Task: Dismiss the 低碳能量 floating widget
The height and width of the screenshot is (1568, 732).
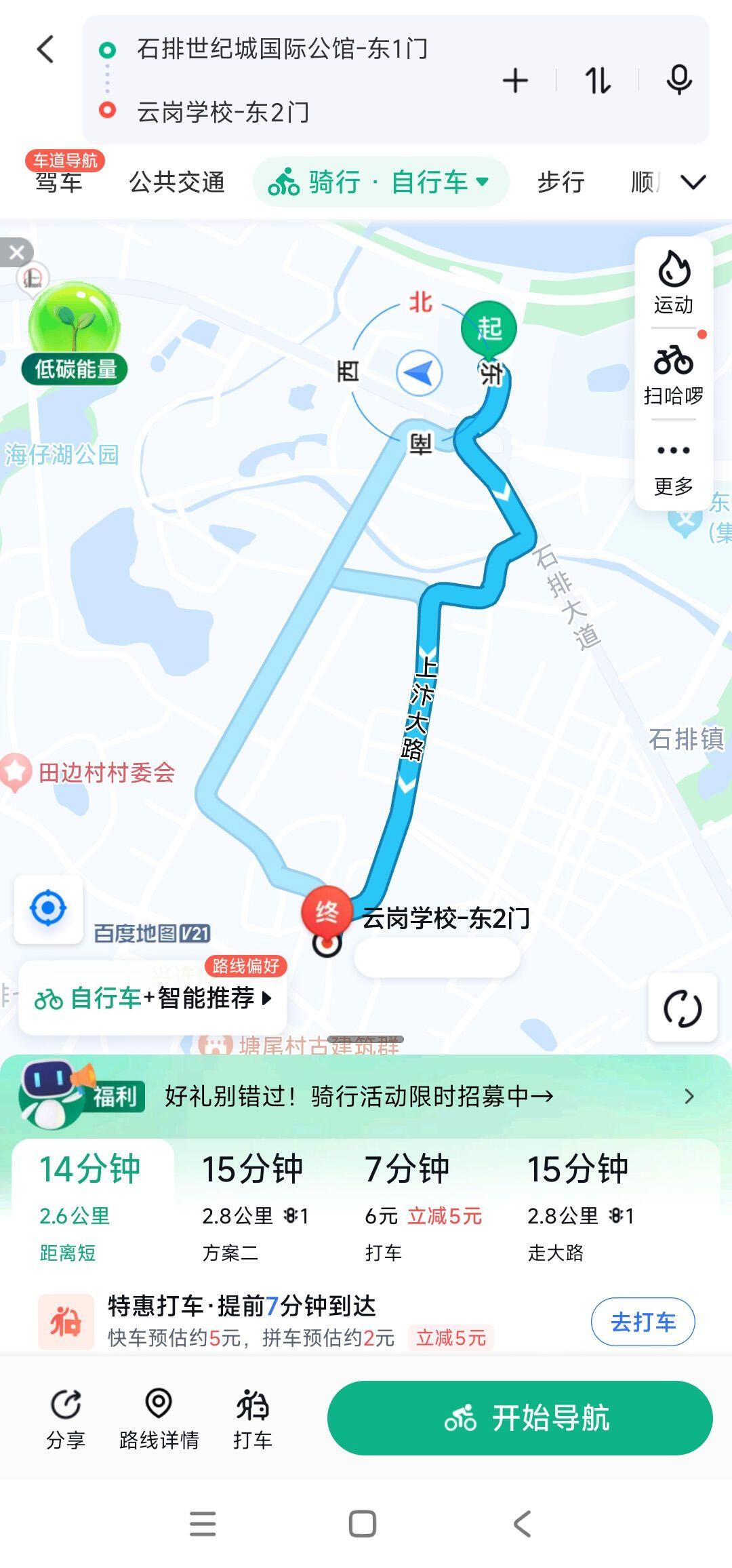Action: tap(17, 253)
